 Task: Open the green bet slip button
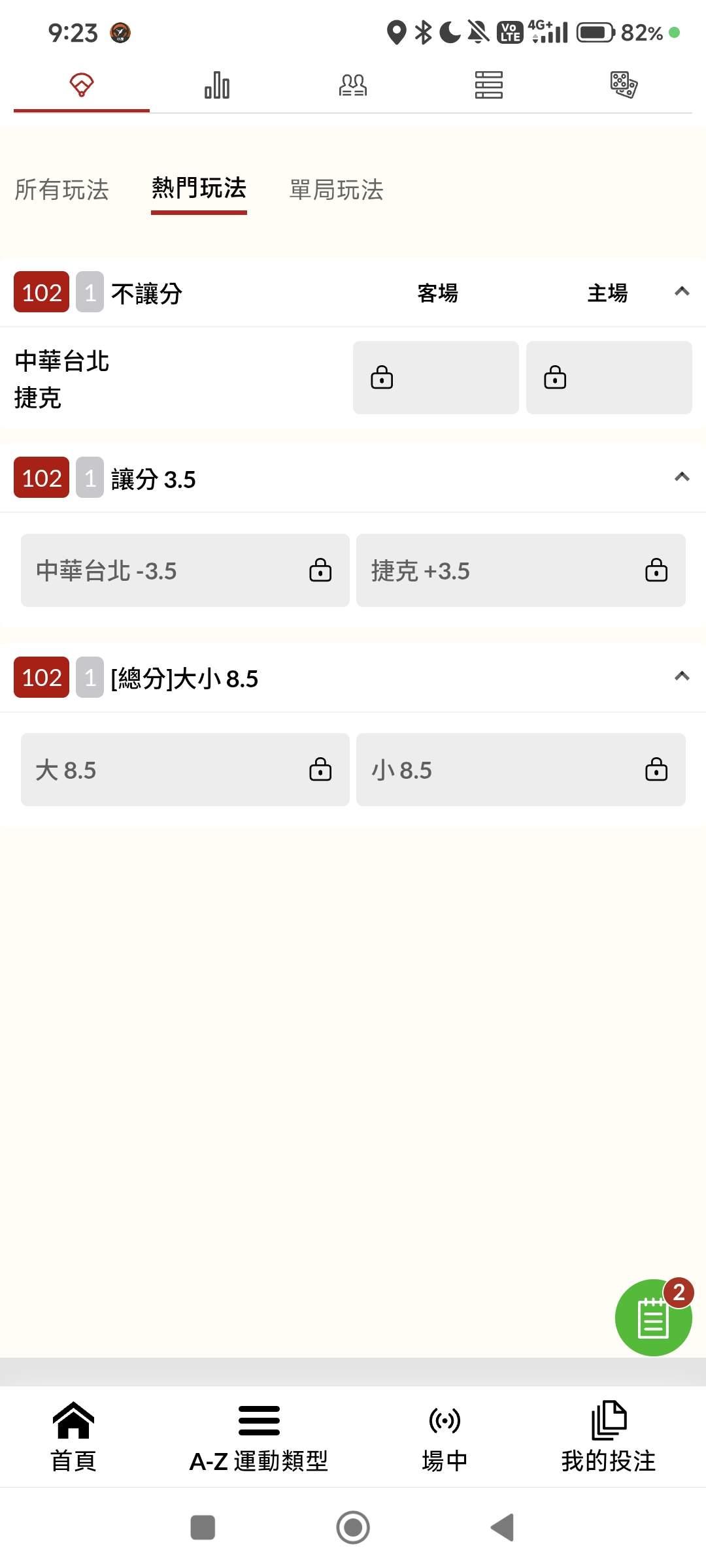(653, 1317)
